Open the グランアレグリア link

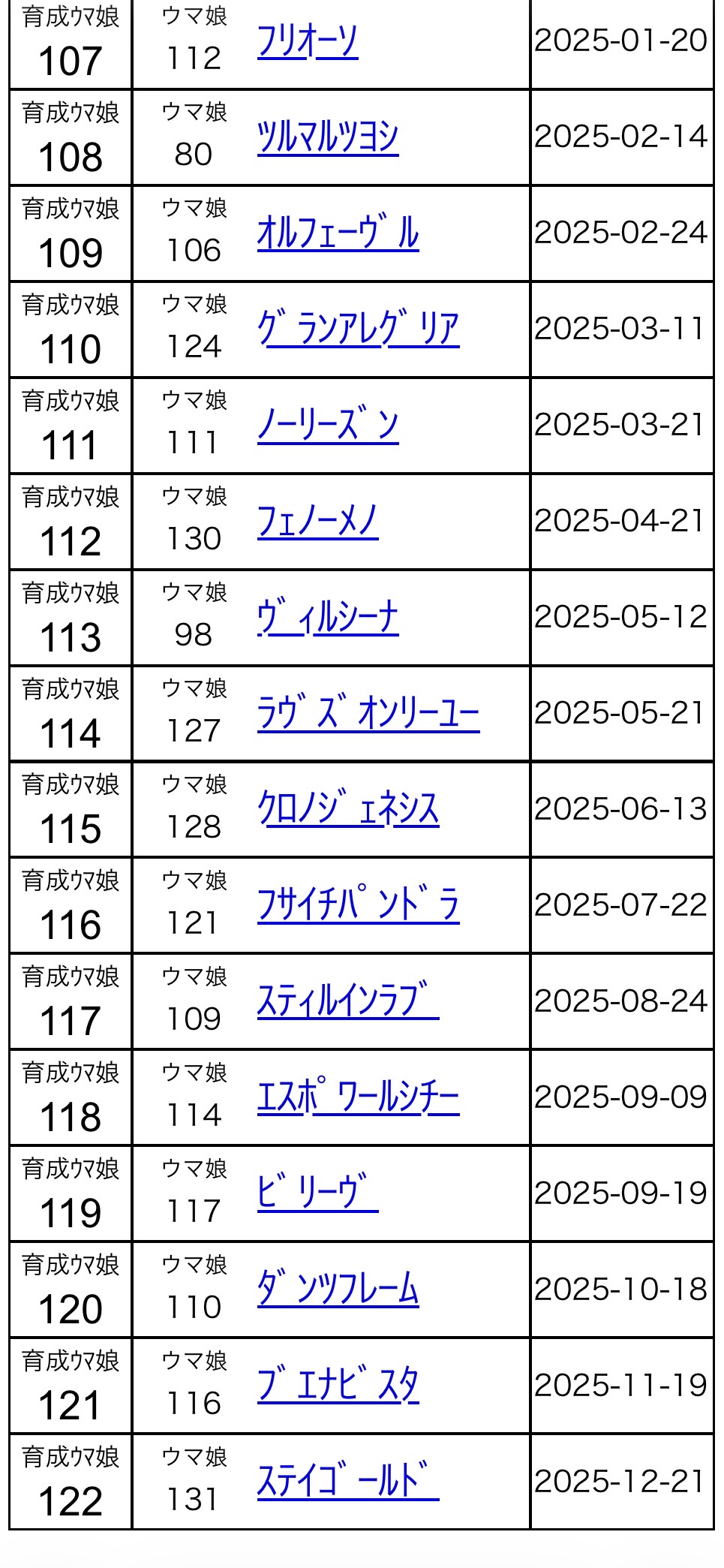pos(358,330)
